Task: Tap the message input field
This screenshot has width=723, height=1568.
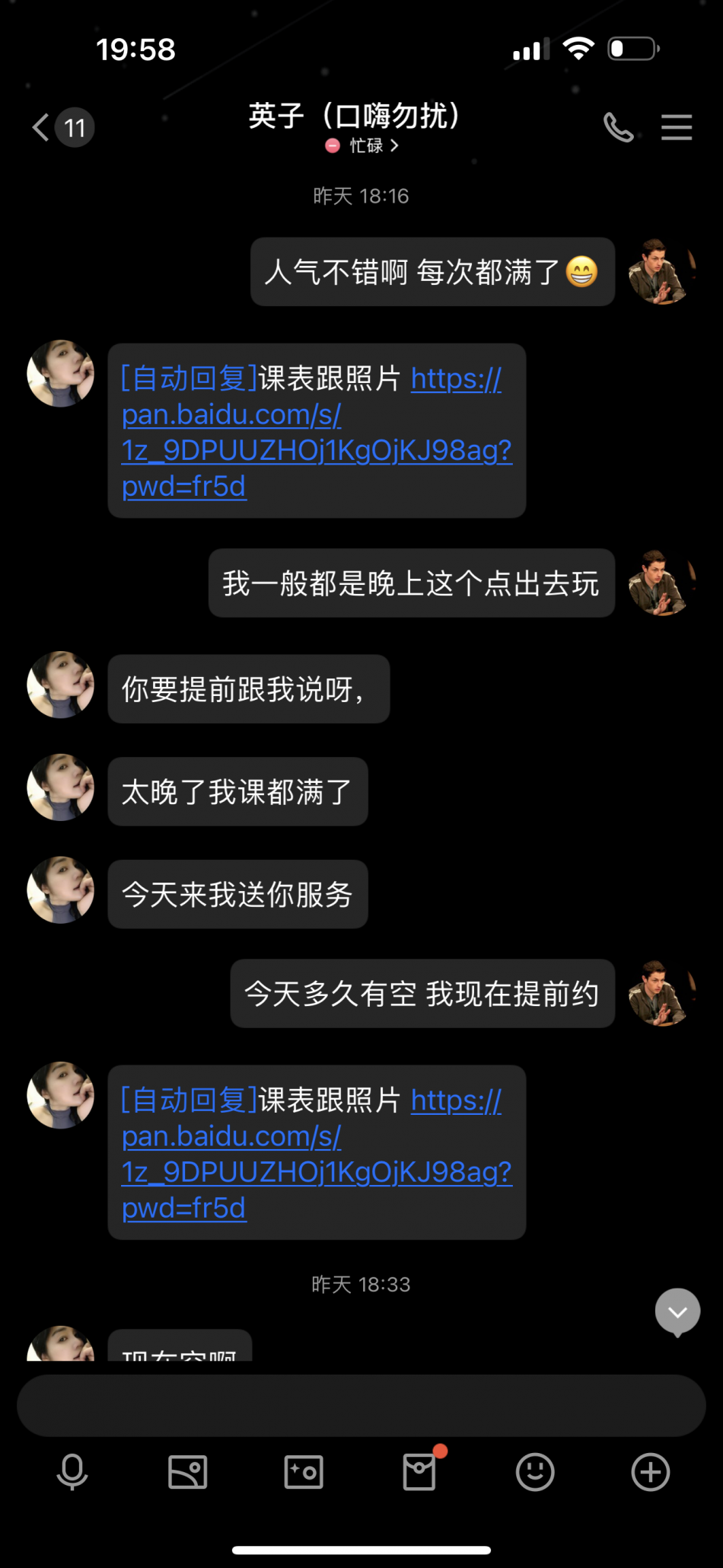Action: coord(361,1406)
